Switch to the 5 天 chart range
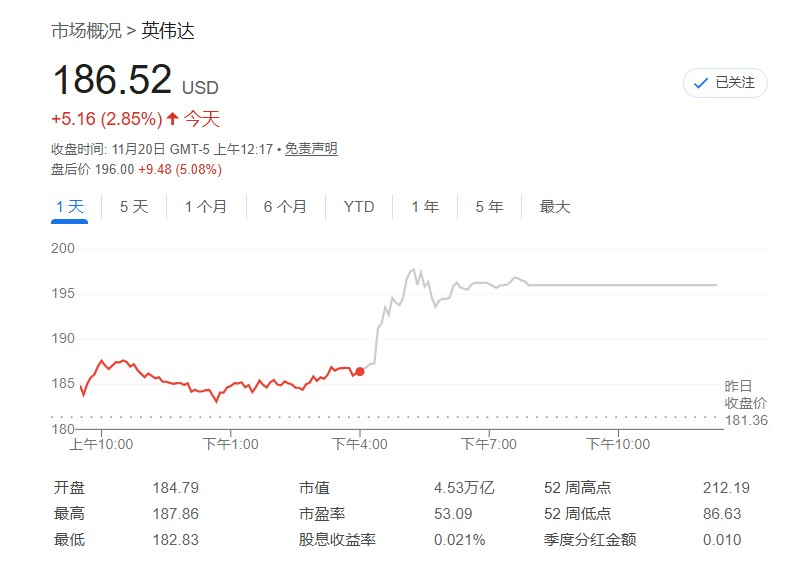Screen dimensions: 811x574 pyautogui.click(x=134, y=207)
